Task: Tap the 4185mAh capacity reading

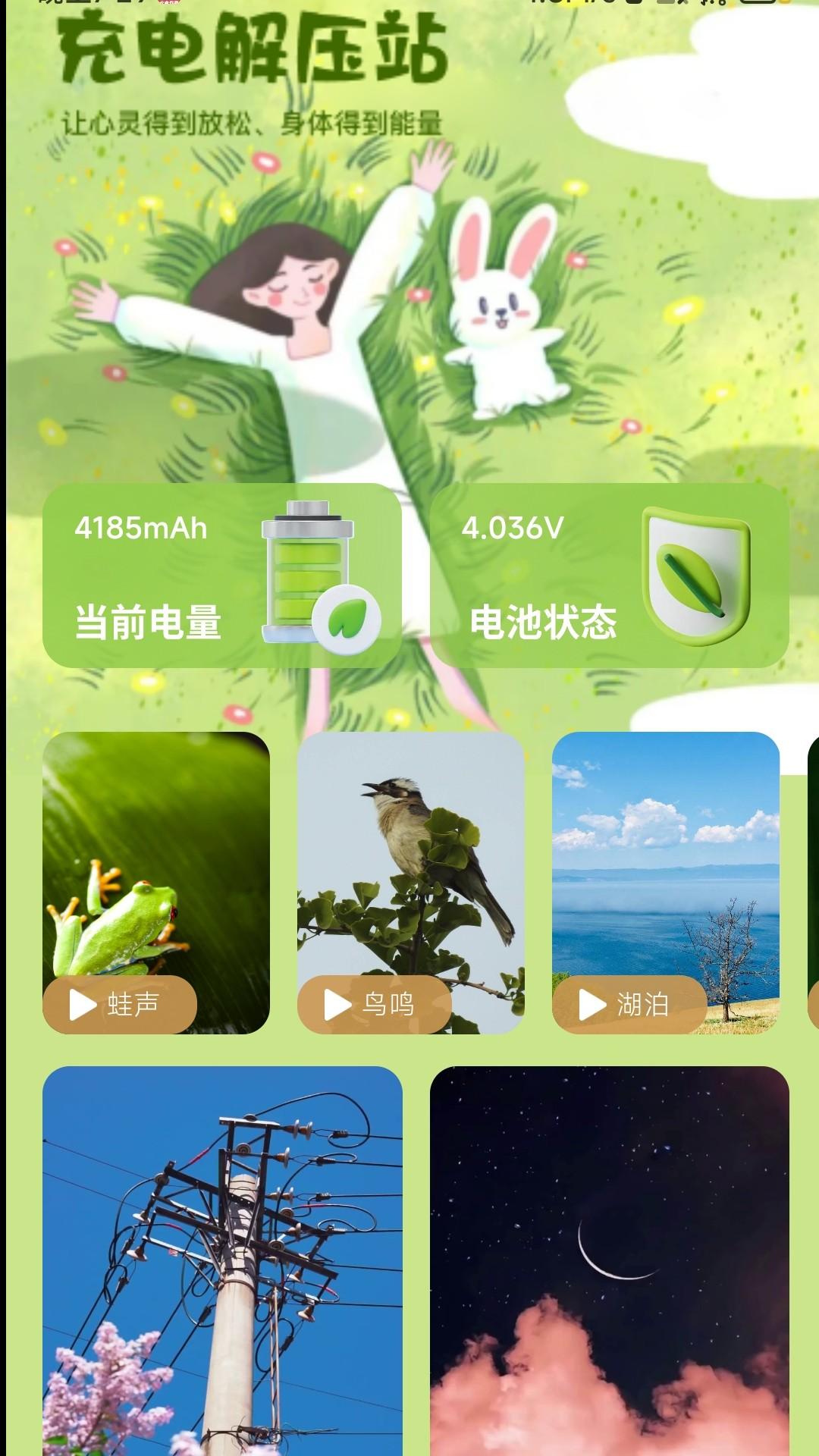Action: pyautogui.click(x=139, y=527)
